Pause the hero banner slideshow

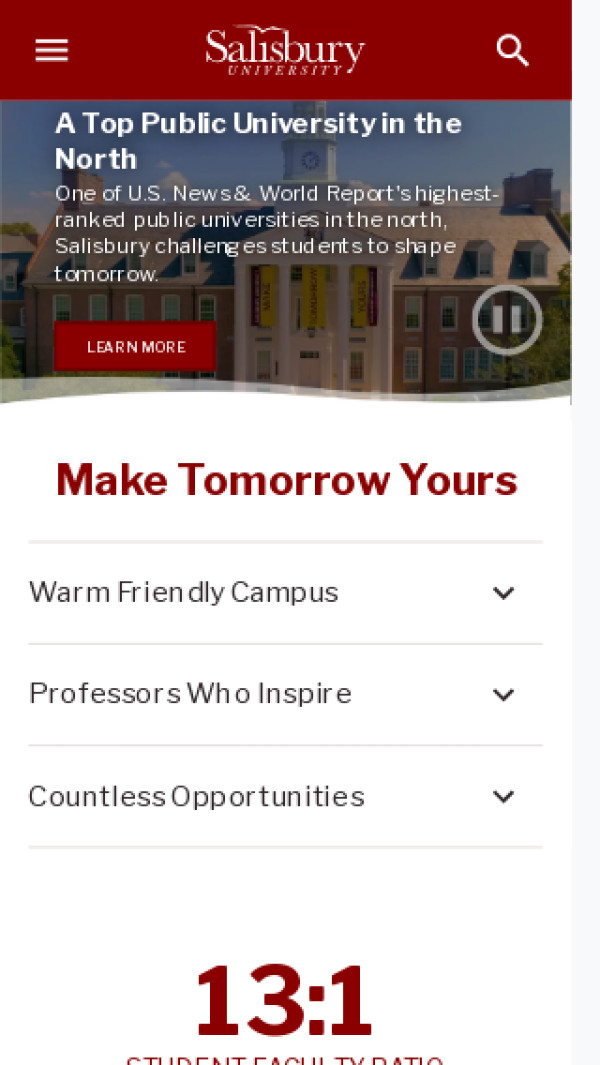coord(507,320)
